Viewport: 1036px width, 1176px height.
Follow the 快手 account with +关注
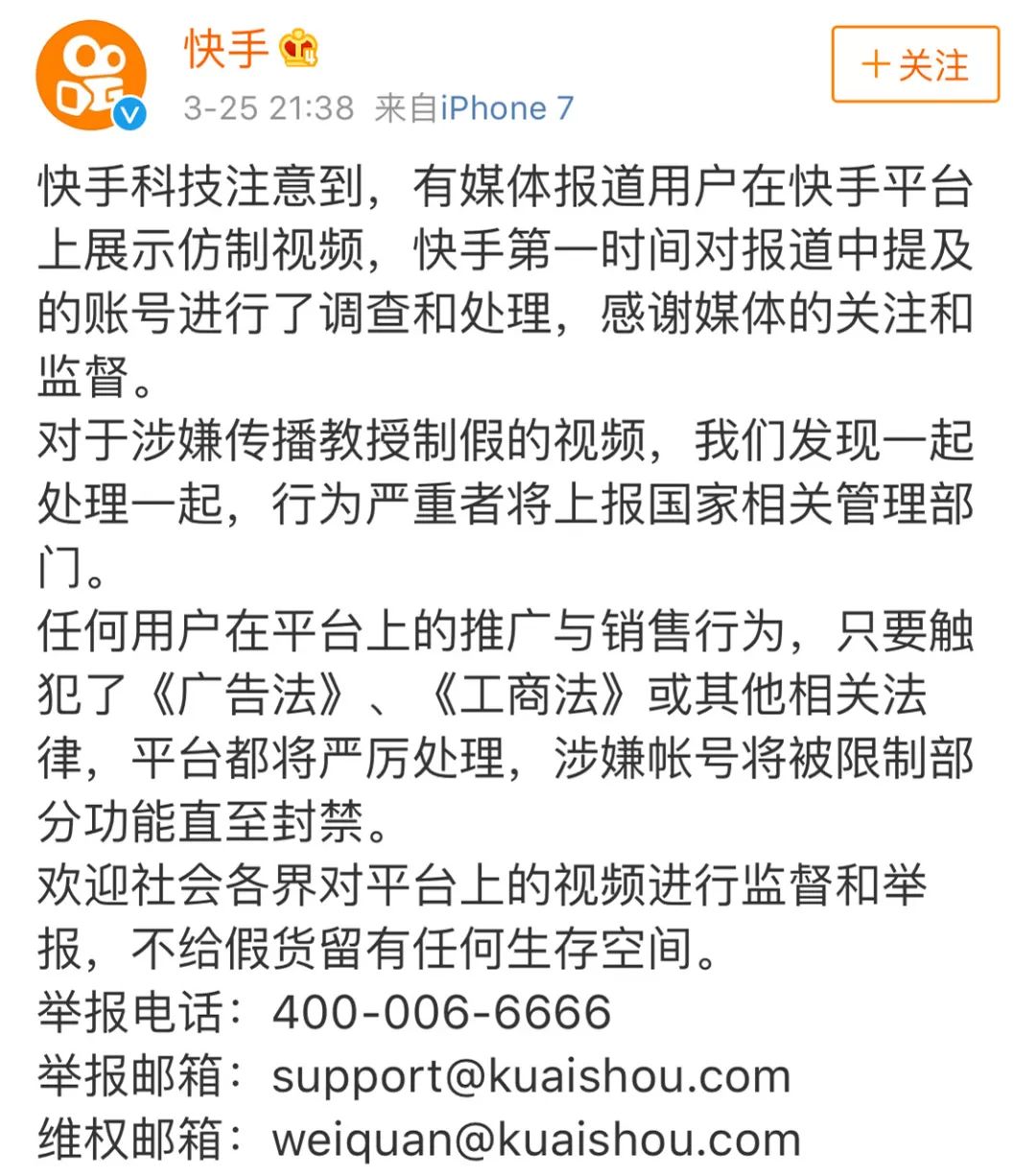[914, 64]
